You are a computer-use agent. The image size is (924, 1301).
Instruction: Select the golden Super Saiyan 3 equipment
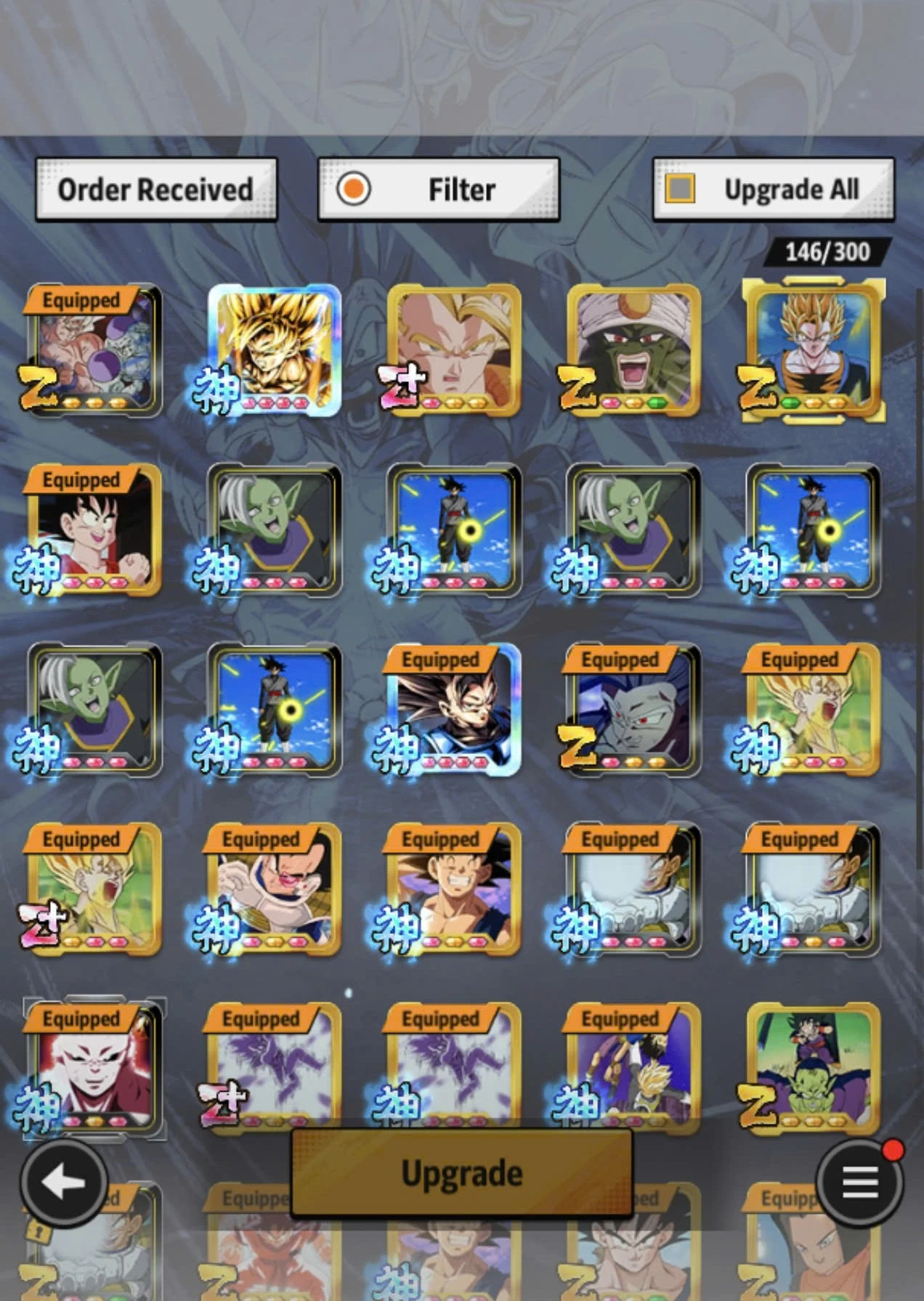tap(275, 349)
